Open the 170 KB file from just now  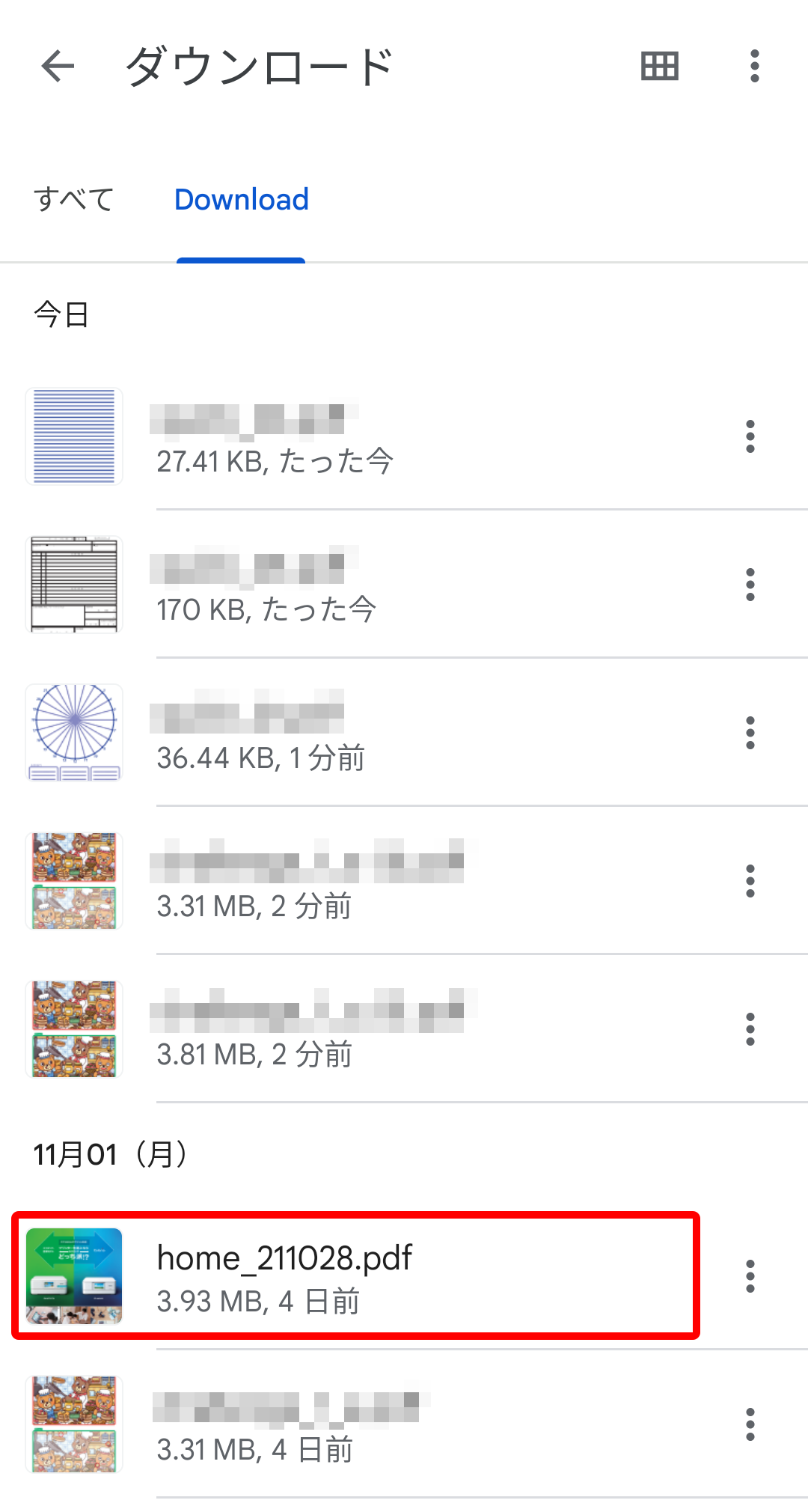click(374, 585)
